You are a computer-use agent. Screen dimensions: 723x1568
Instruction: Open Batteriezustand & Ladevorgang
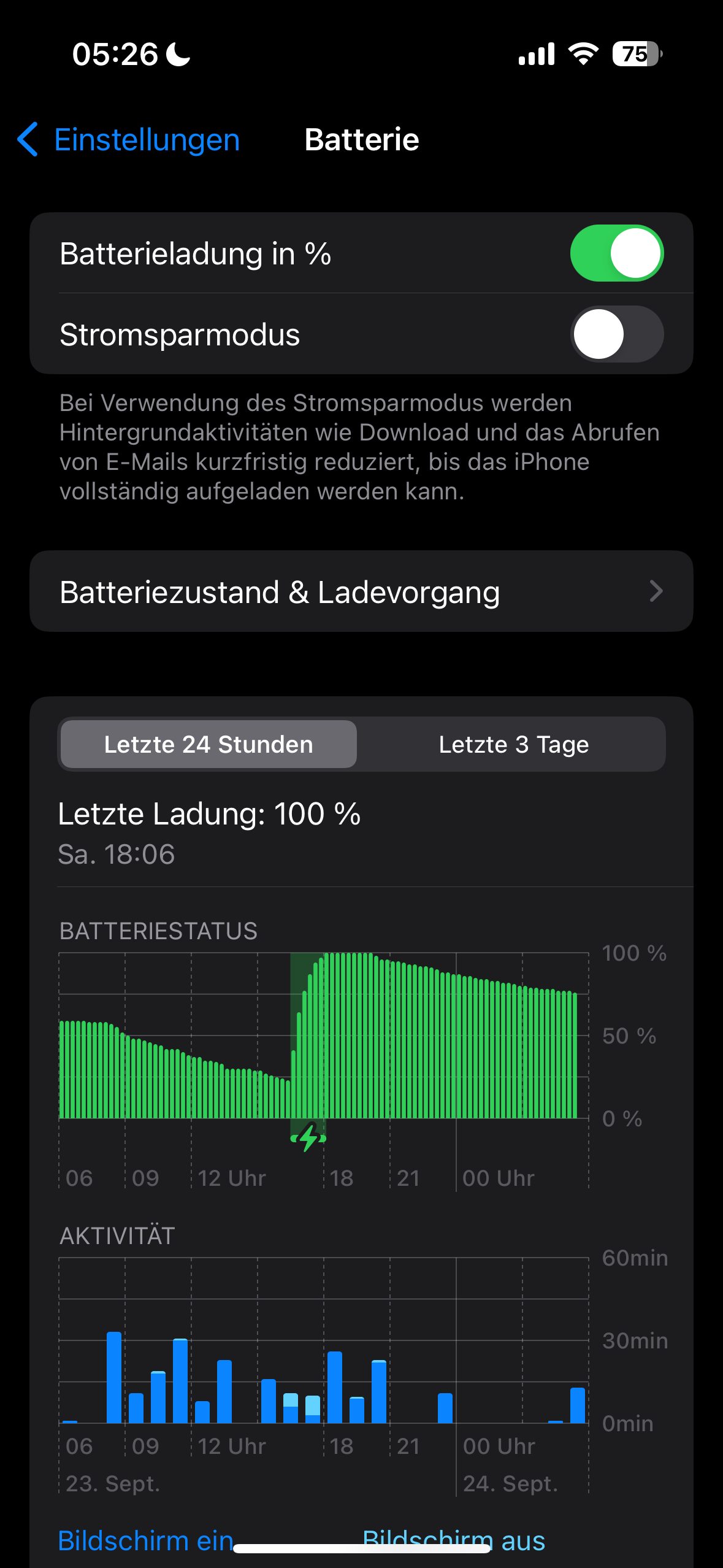[x=361, y=592]
